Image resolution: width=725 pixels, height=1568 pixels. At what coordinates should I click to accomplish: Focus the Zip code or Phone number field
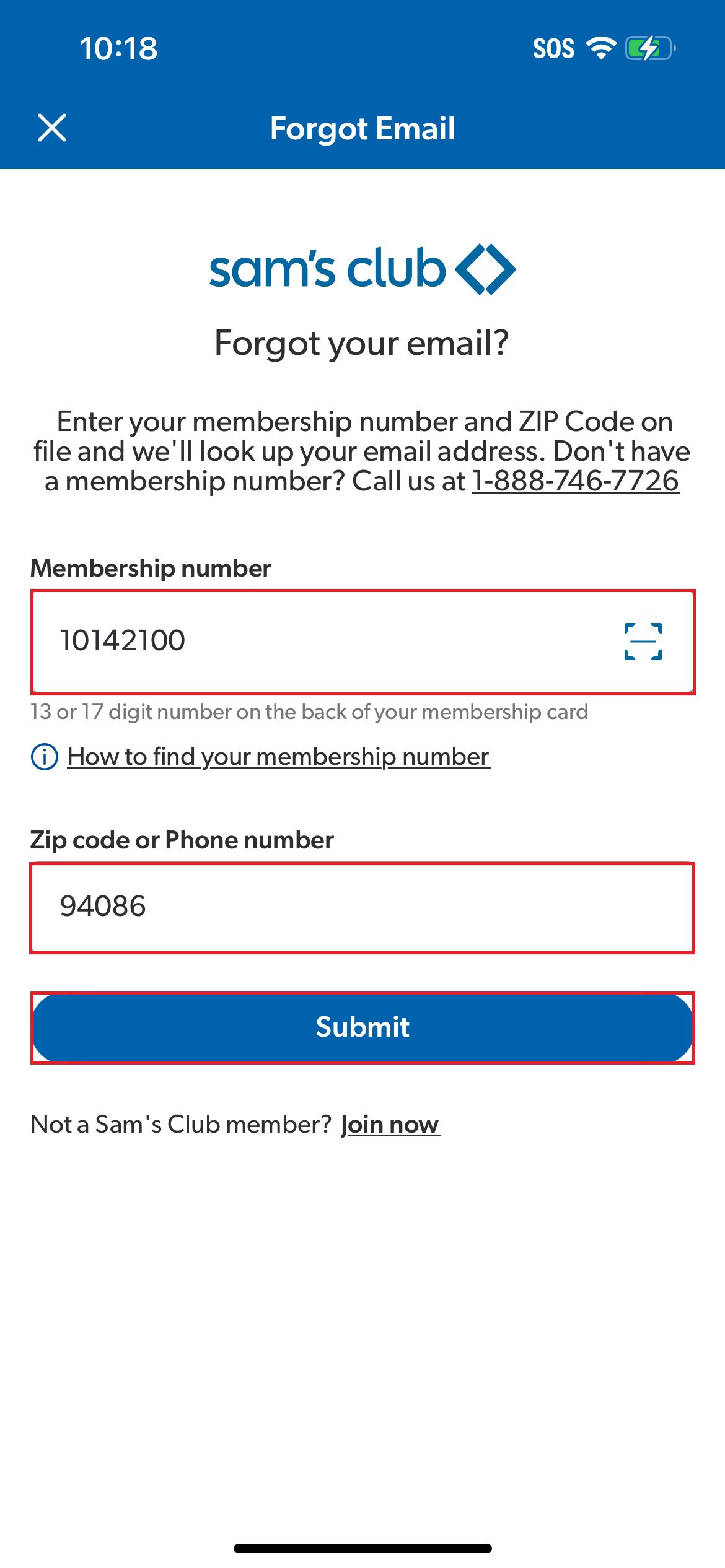362,907
